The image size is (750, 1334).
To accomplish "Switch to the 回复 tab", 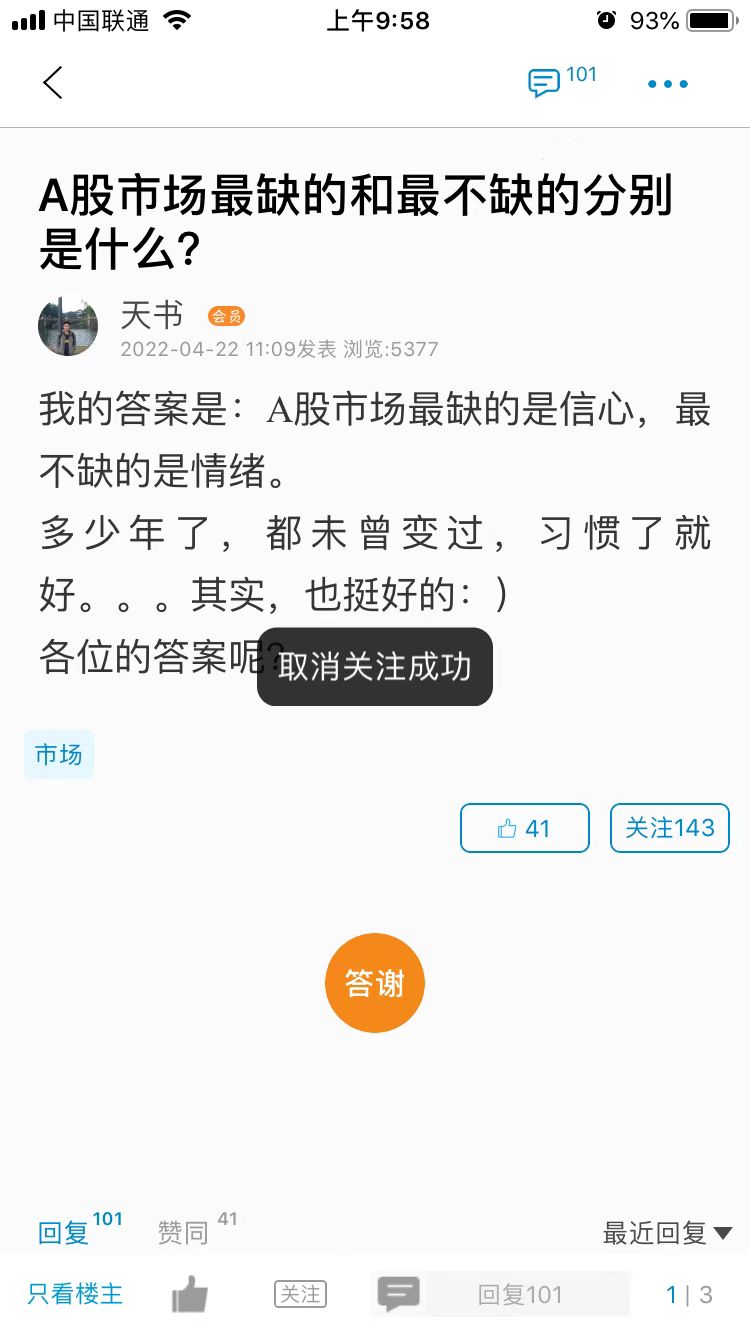I will point(65,1233).
